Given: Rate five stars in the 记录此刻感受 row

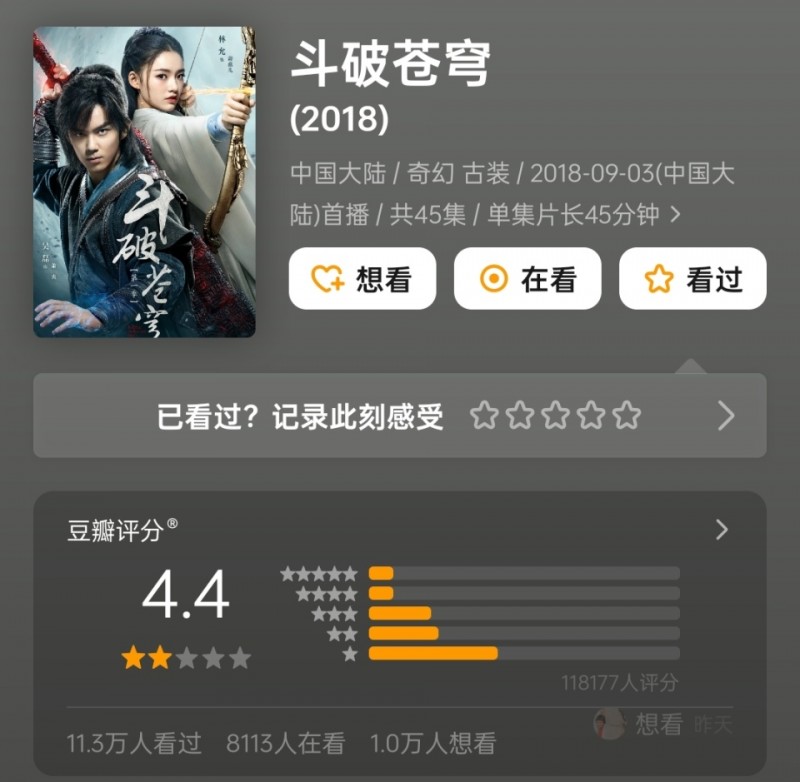Looking at the screenshot, I should click(x=627, y=416).
